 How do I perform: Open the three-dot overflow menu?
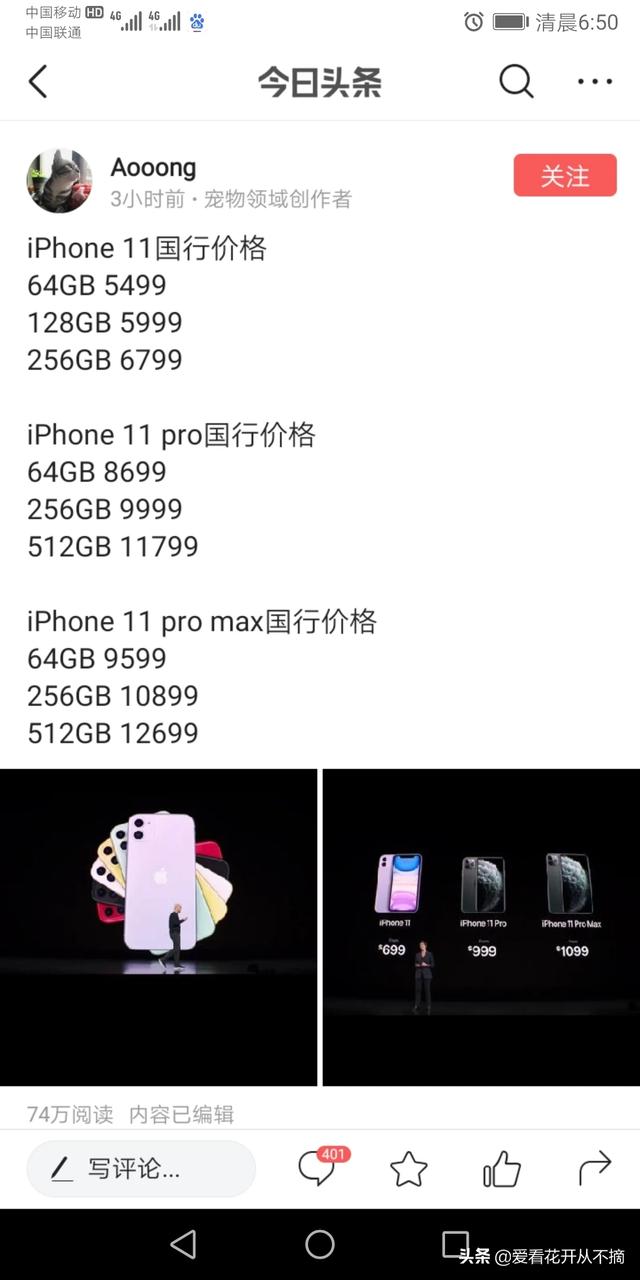(x=595, y=82)
